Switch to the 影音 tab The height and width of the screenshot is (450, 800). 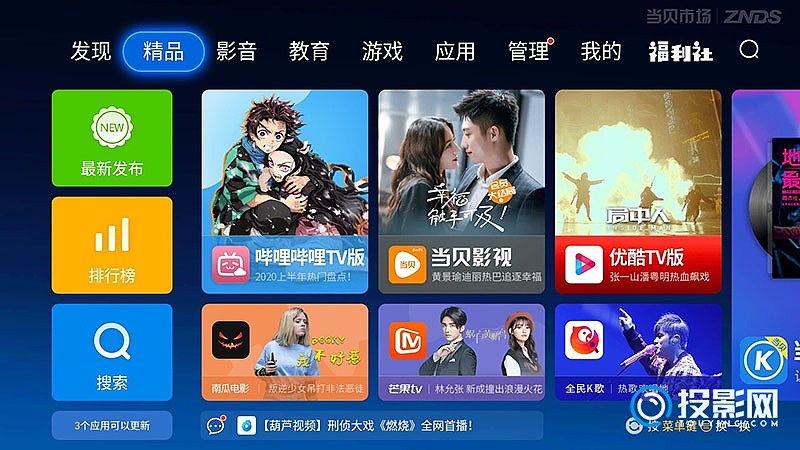[x=236, y=51]
